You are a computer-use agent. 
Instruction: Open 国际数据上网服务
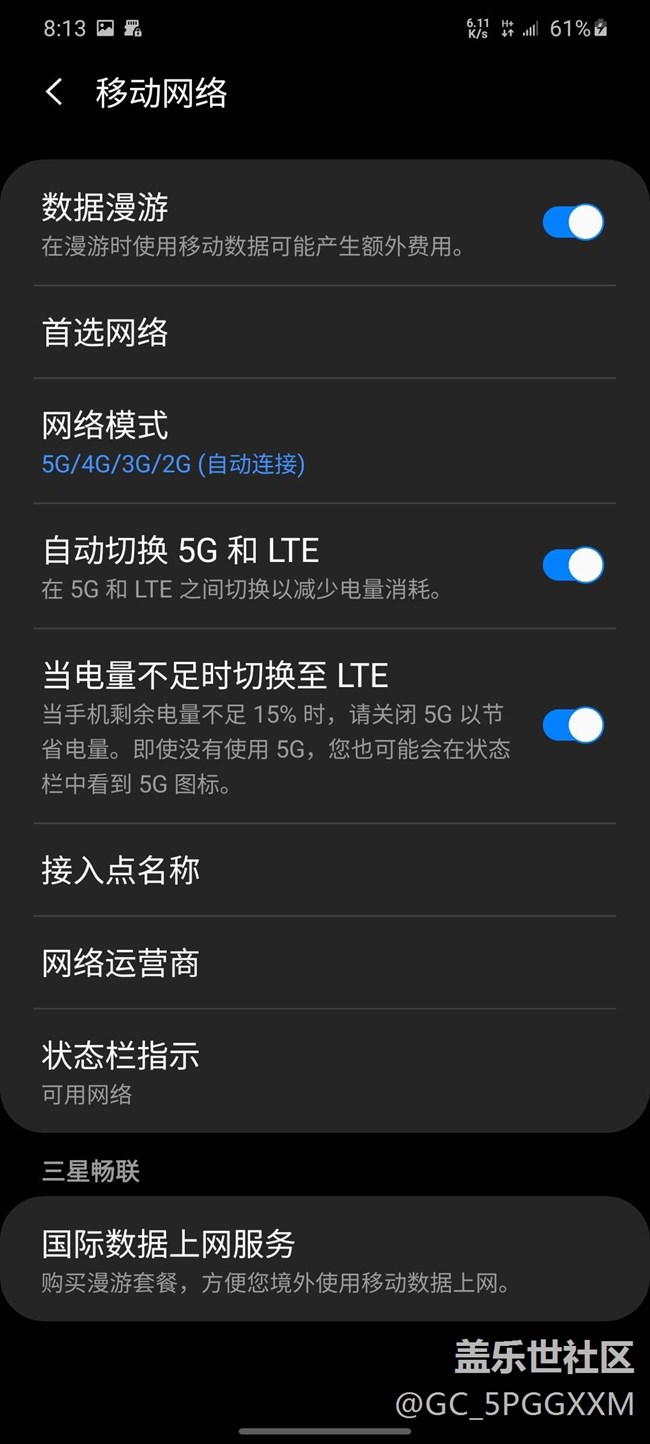324,1259
